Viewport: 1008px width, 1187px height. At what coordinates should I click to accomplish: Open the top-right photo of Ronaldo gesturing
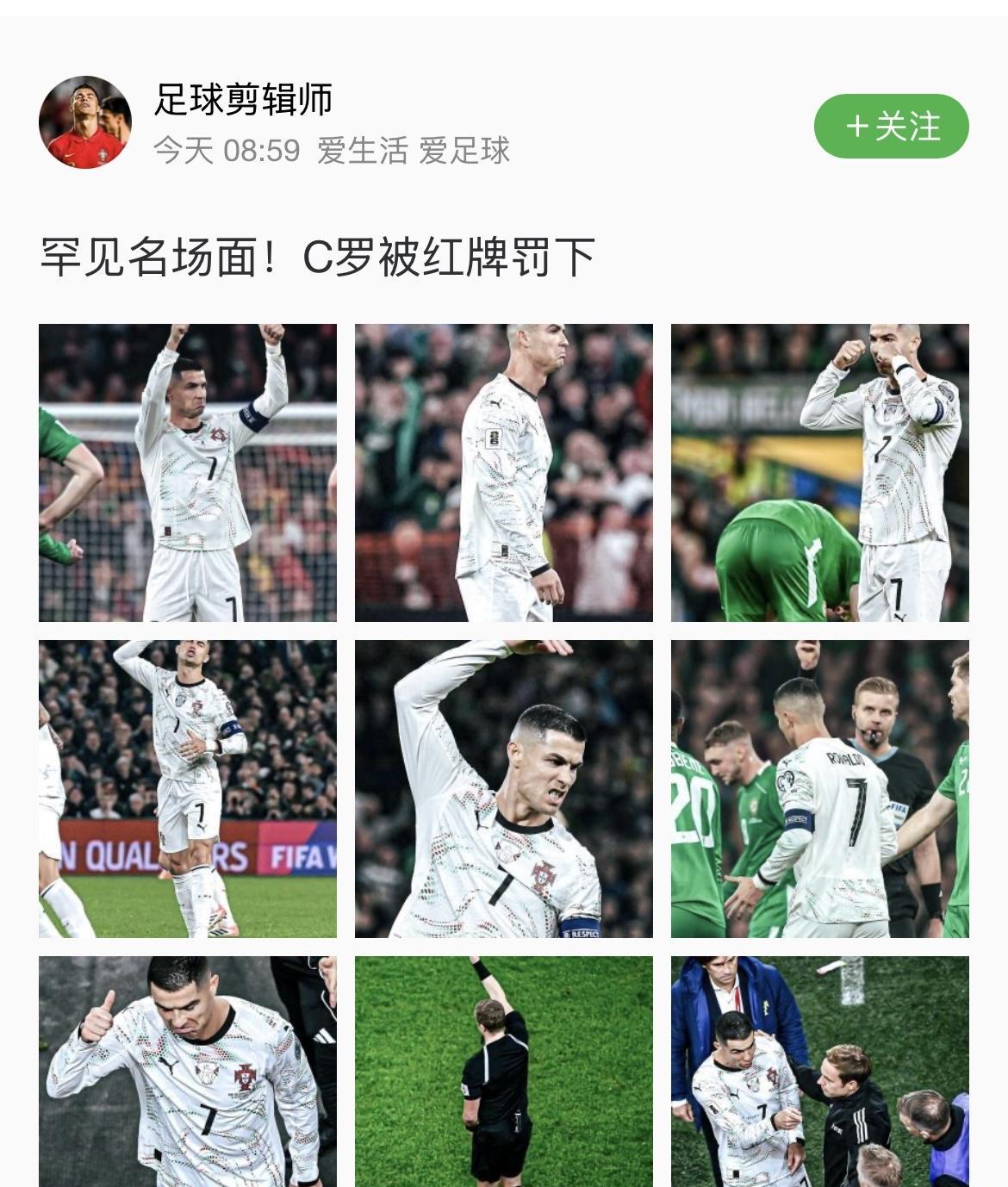click(x=820, y=472)
